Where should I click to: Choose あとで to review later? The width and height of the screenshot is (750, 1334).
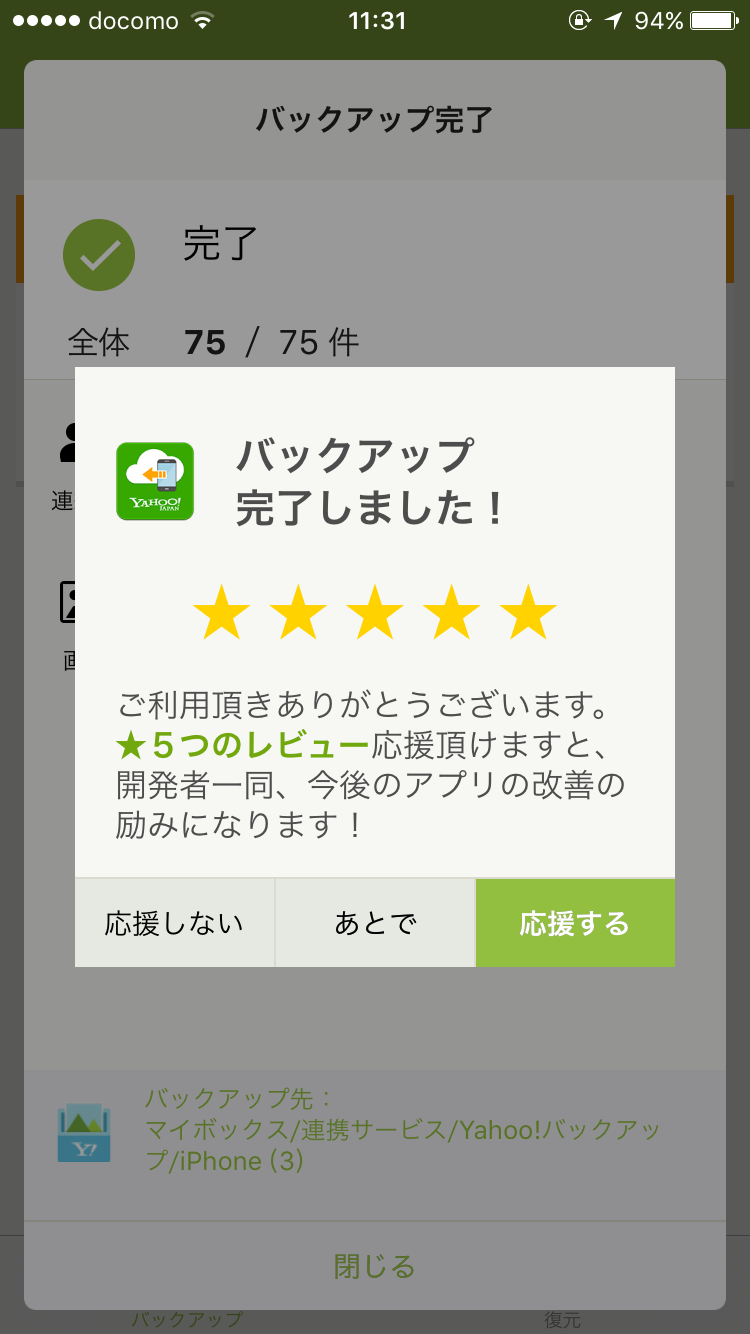[x=375, y=923]
